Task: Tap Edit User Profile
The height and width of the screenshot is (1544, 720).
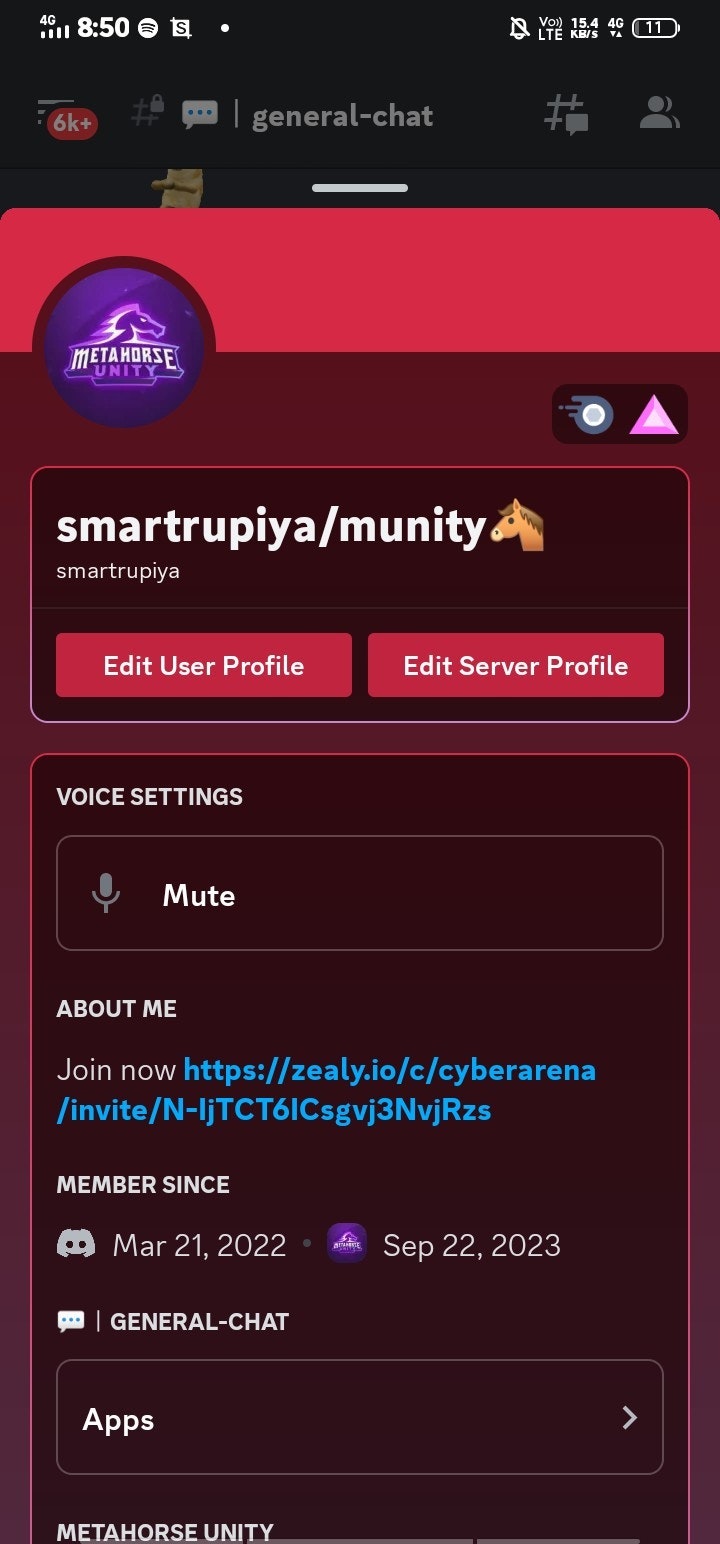Action: (203, 665)
